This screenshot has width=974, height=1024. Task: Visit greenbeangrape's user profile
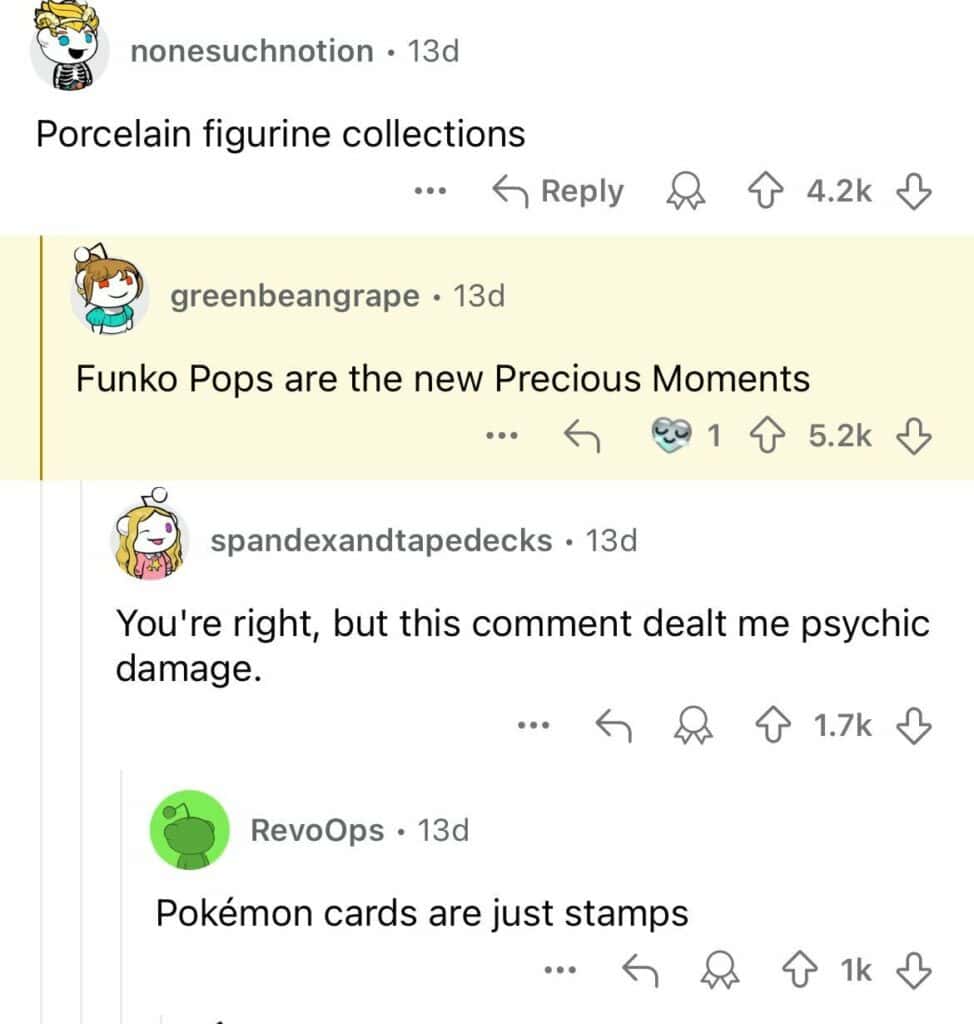coord(295,296)
